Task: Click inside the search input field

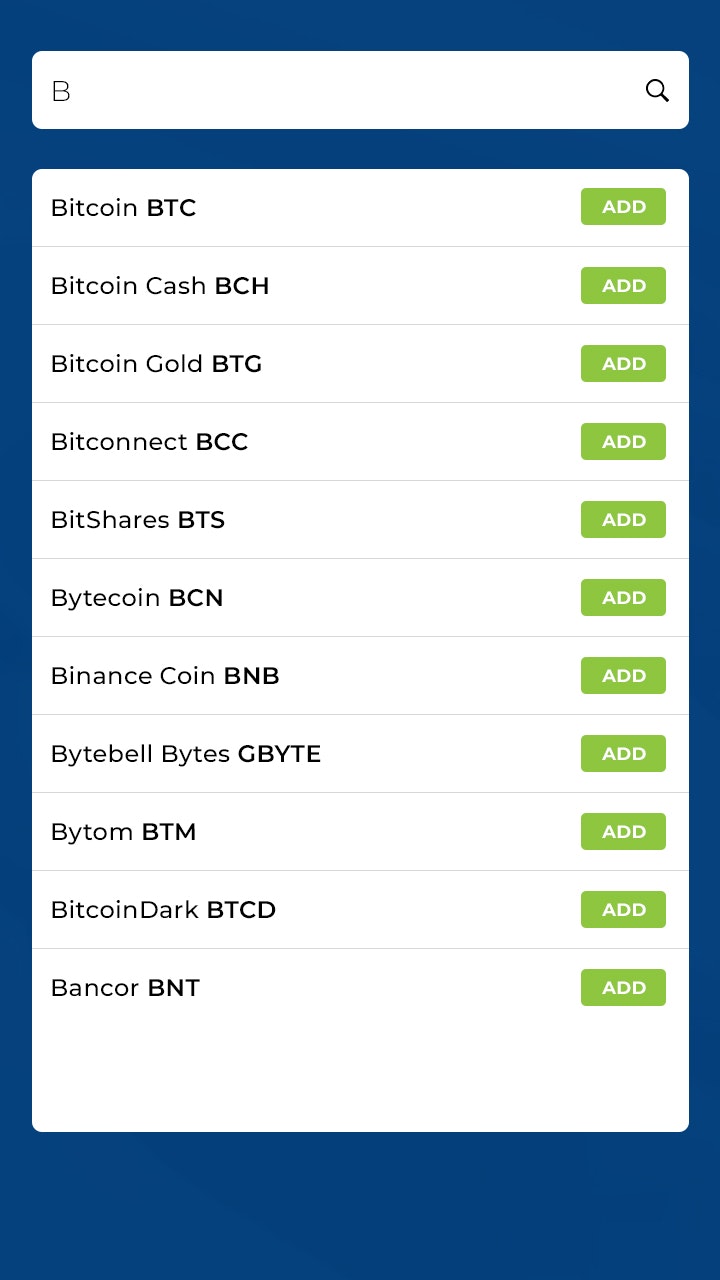Action: click(300, 89)
